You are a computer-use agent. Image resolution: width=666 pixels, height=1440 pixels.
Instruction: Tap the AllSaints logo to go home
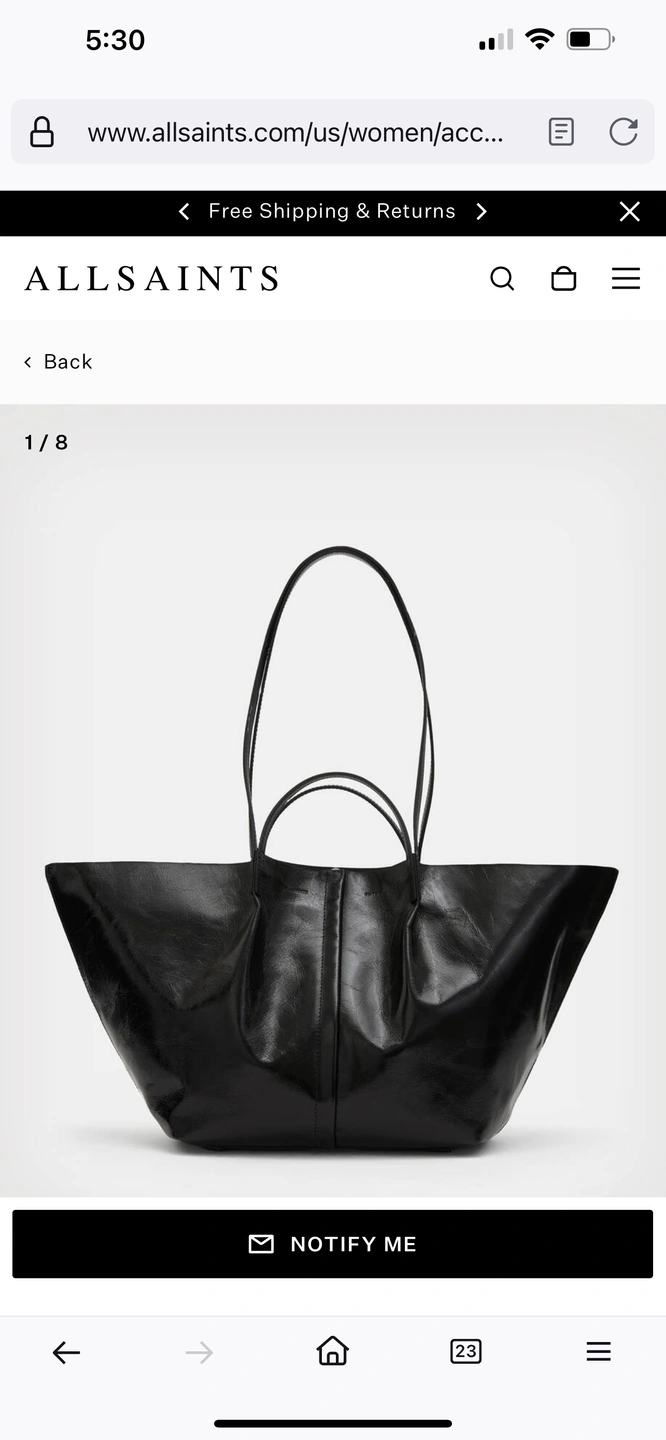pyautogui.click(x=152, y=278)
